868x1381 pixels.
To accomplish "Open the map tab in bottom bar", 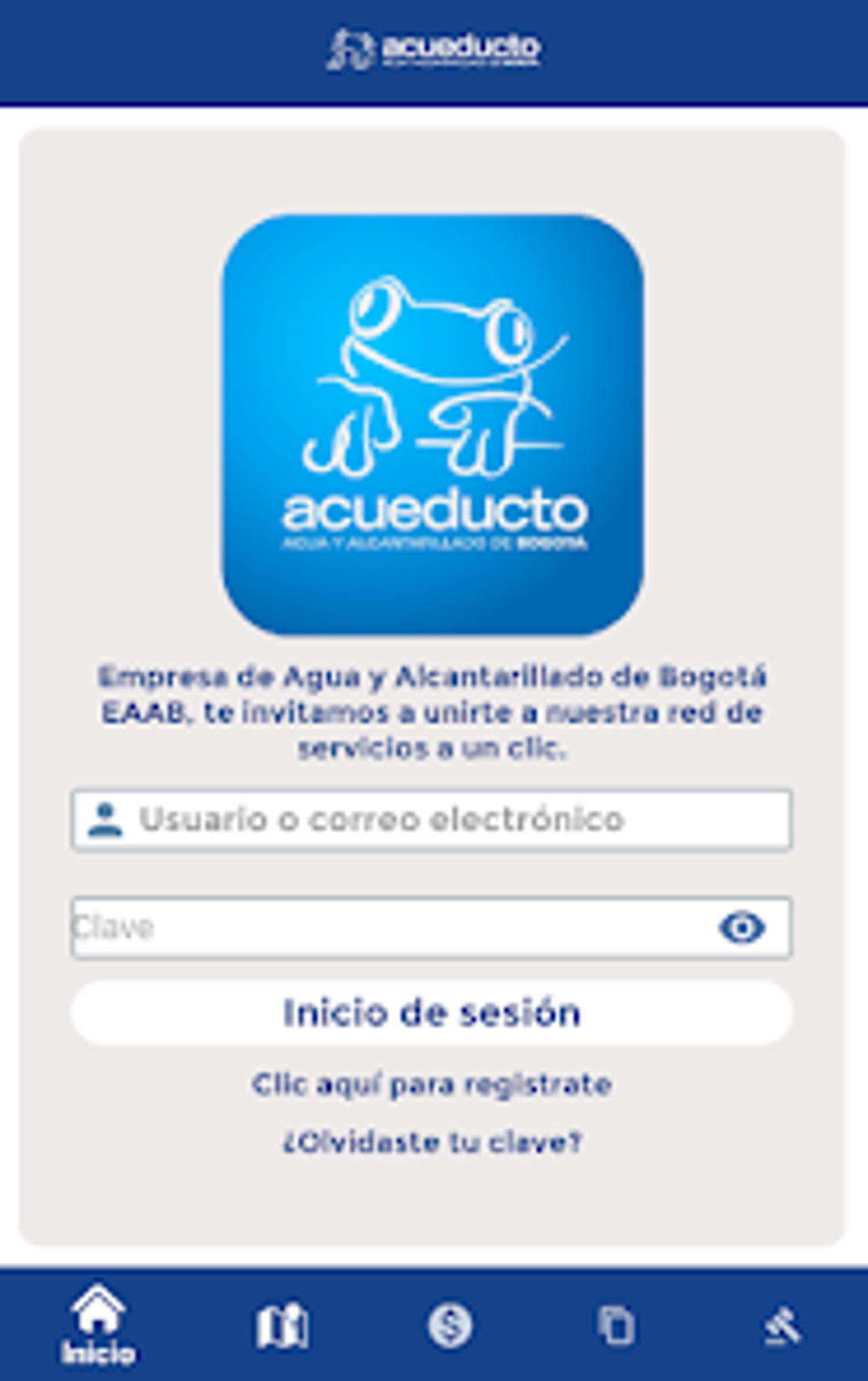I will (x=282, y=1326).
